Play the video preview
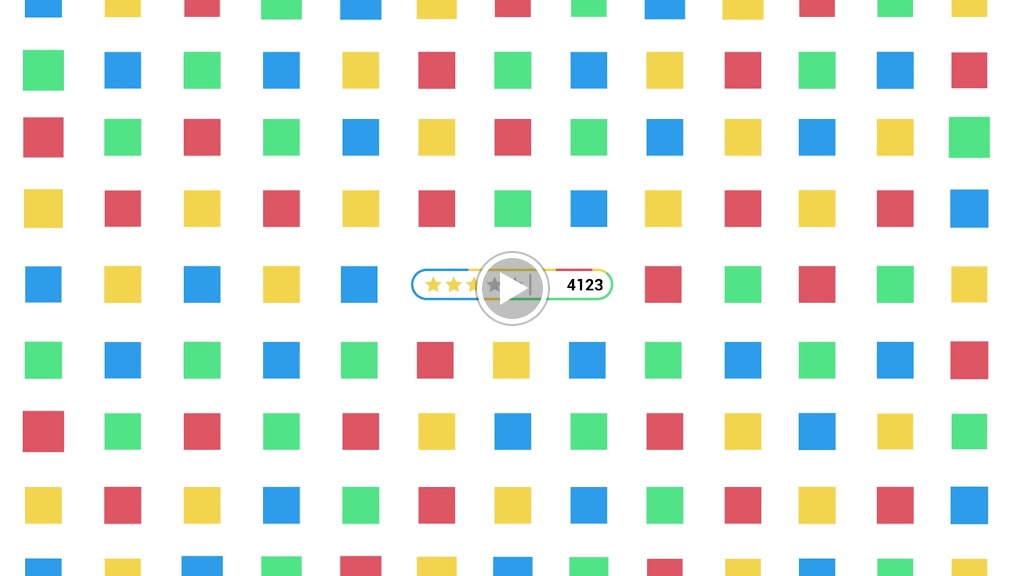The image size is (1024, 576). click(512, 288)
